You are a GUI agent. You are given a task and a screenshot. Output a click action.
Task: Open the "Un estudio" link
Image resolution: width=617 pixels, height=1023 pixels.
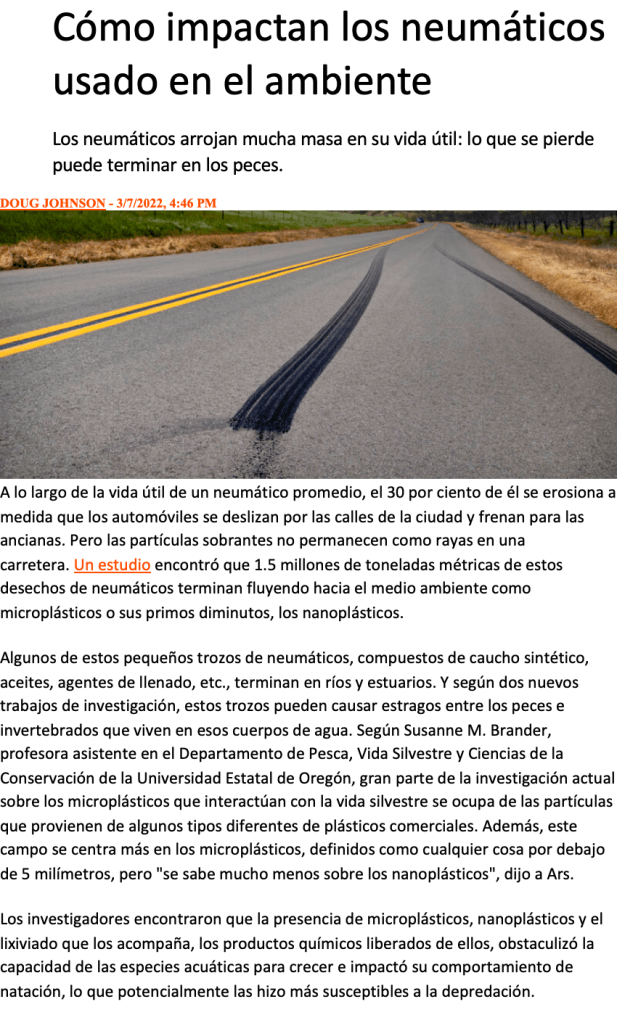(x=112, y=565)
